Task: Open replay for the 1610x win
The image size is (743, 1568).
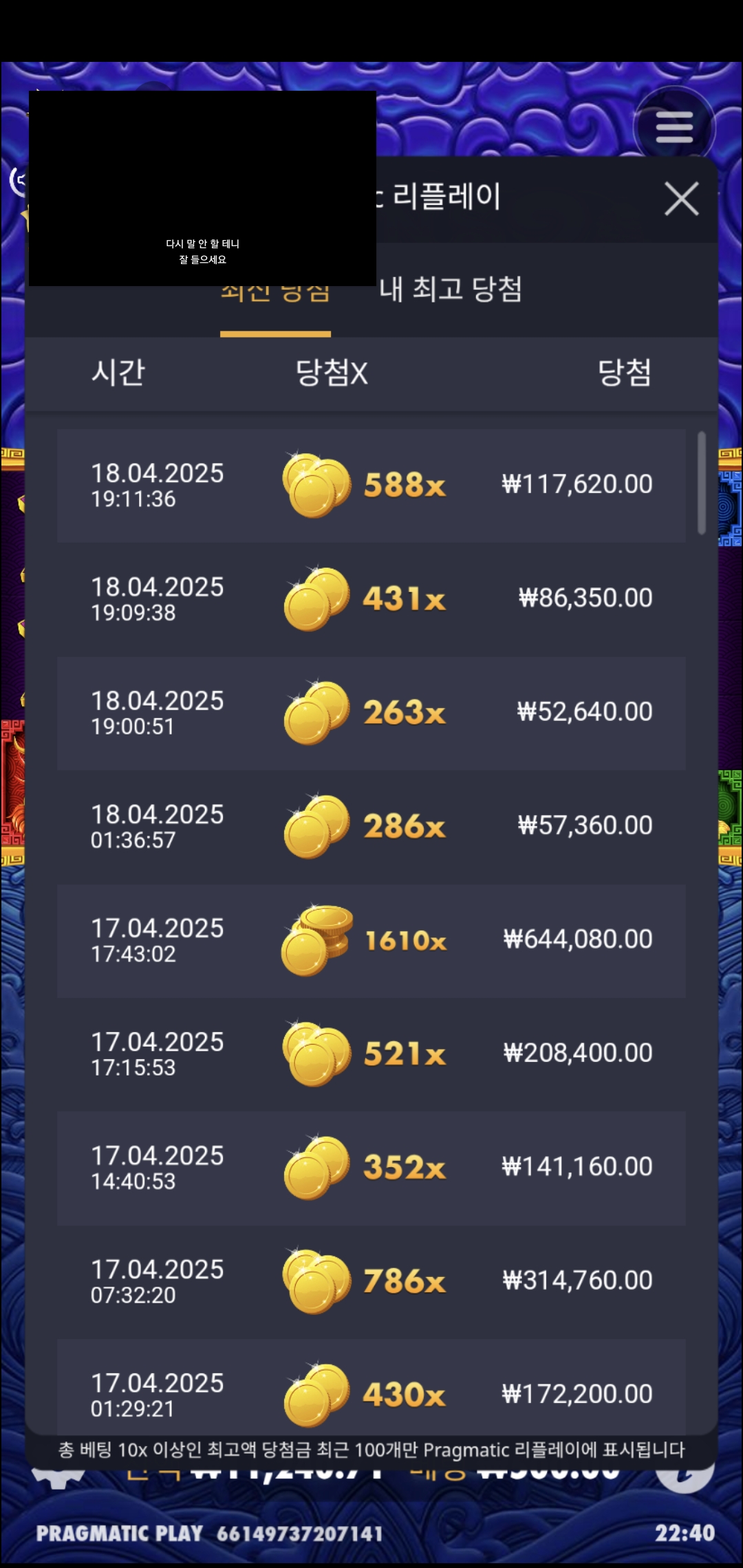Action: click(x=371, y=941)
